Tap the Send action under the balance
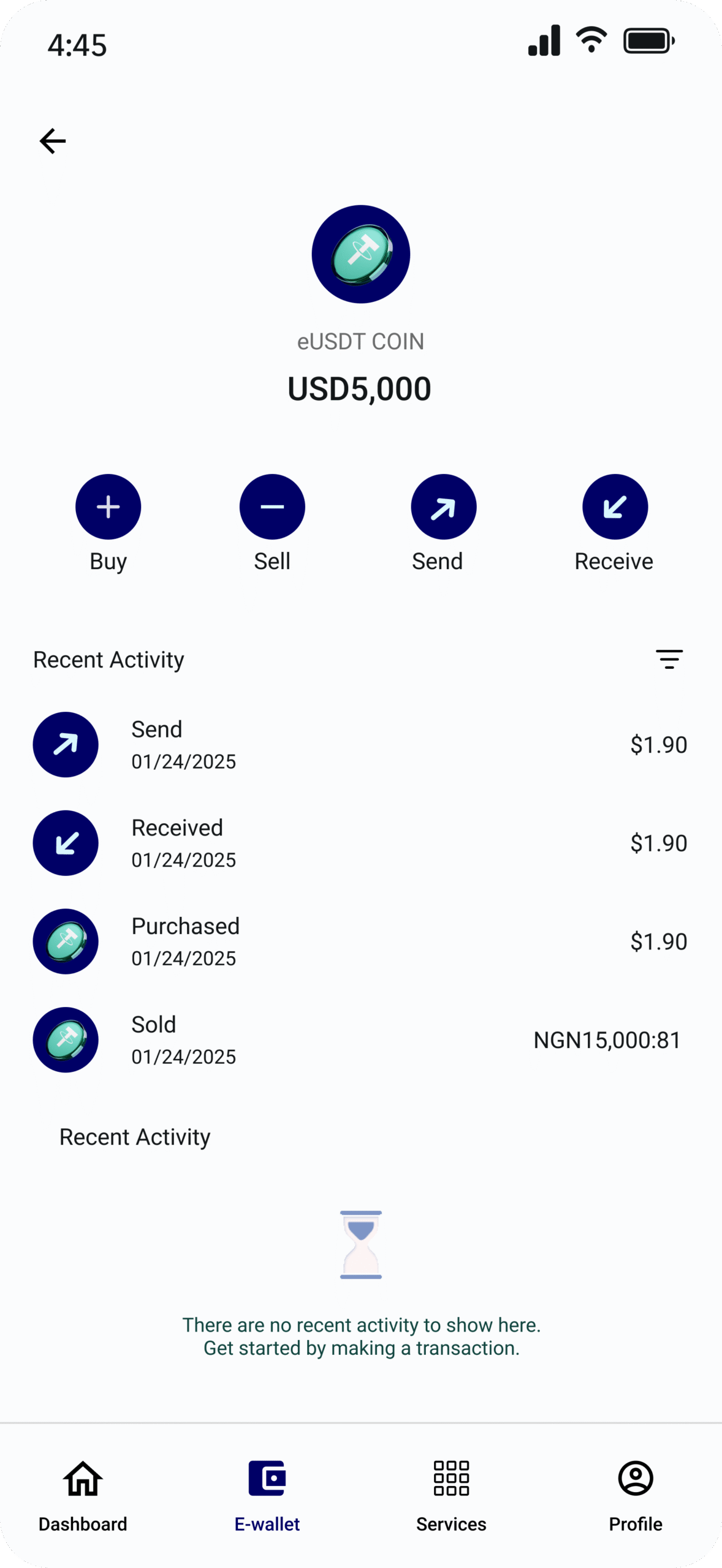 click(x=444, y=507)
